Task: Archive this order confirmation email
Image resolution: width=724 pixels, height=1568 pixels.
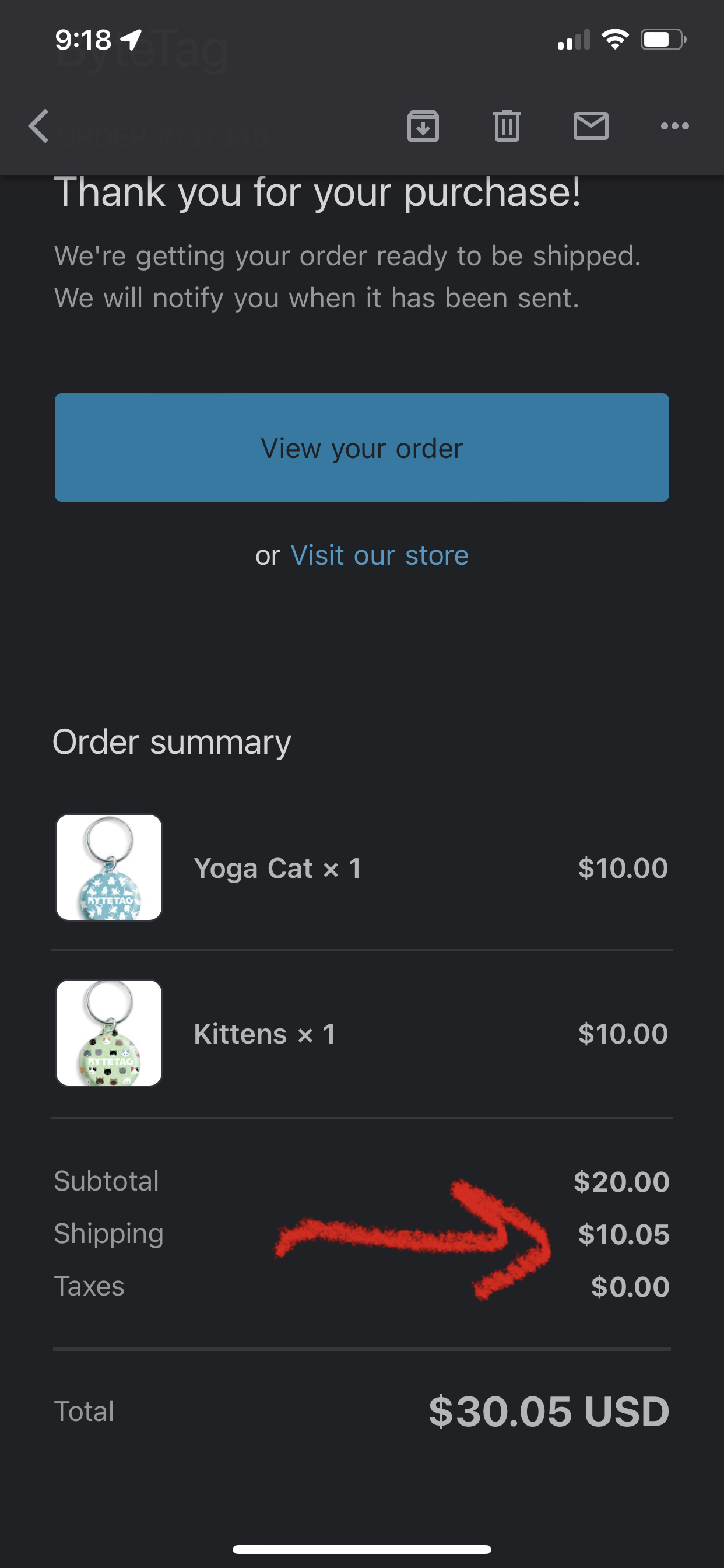Action: pos(423,127)
